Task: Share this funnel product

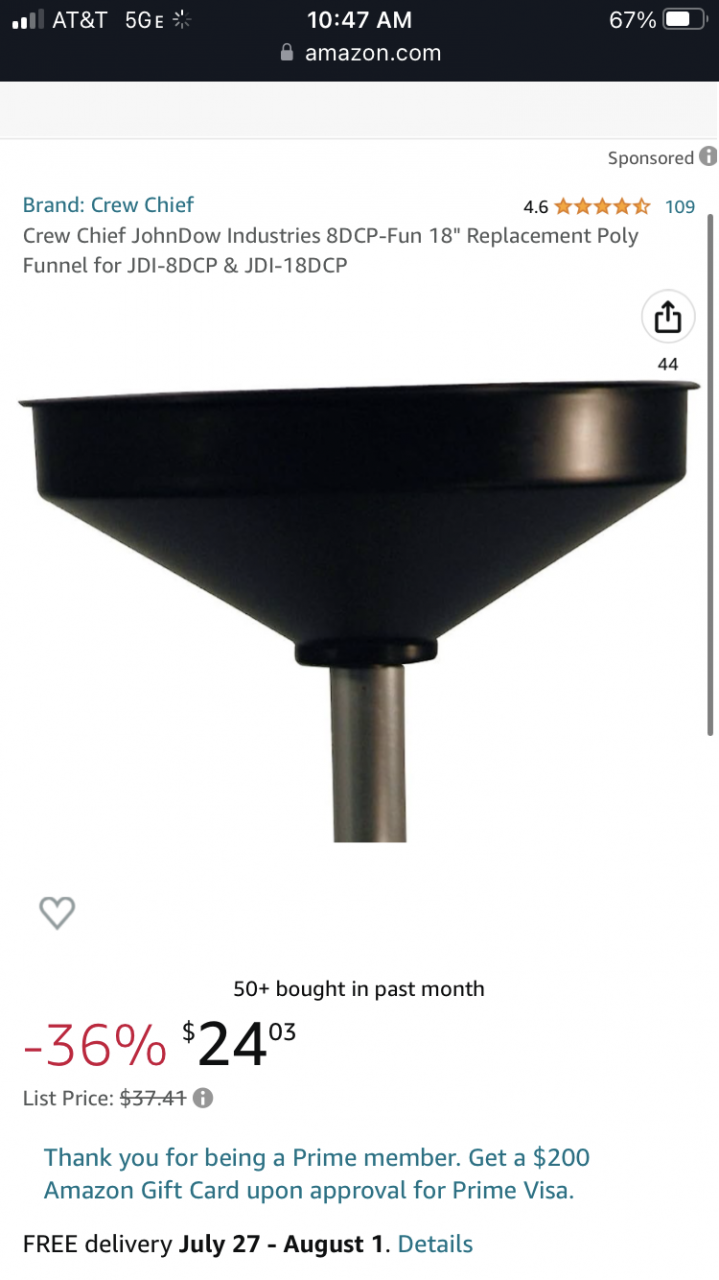Action: [x=667, y=318]
